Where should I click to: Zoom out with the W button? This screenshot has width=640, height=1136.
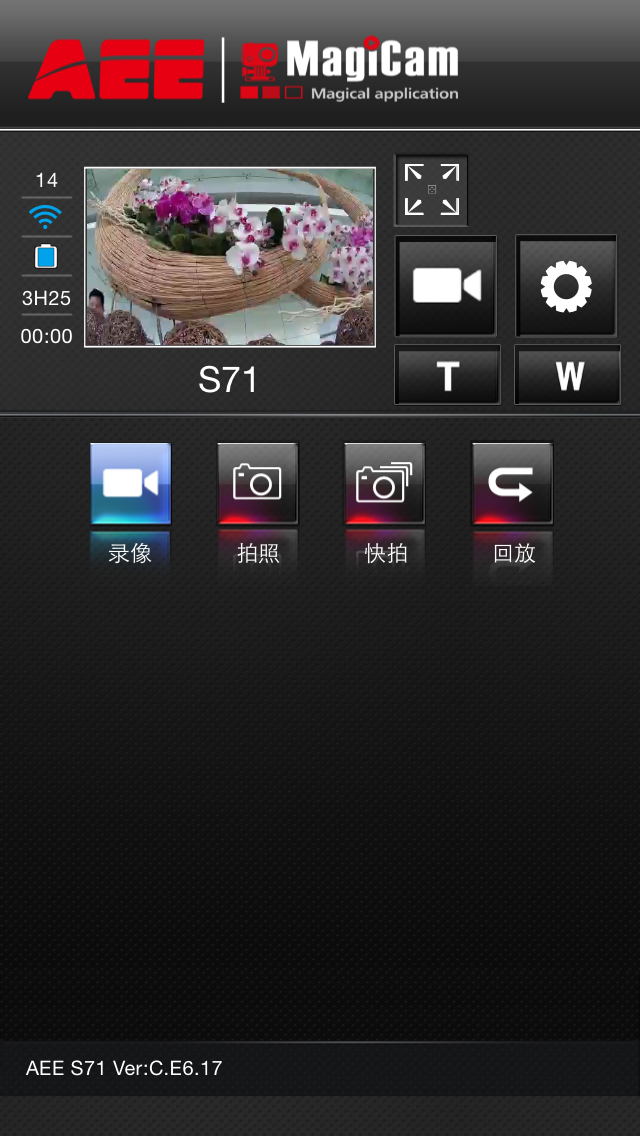pyautogui.click(x=567, y=376)
